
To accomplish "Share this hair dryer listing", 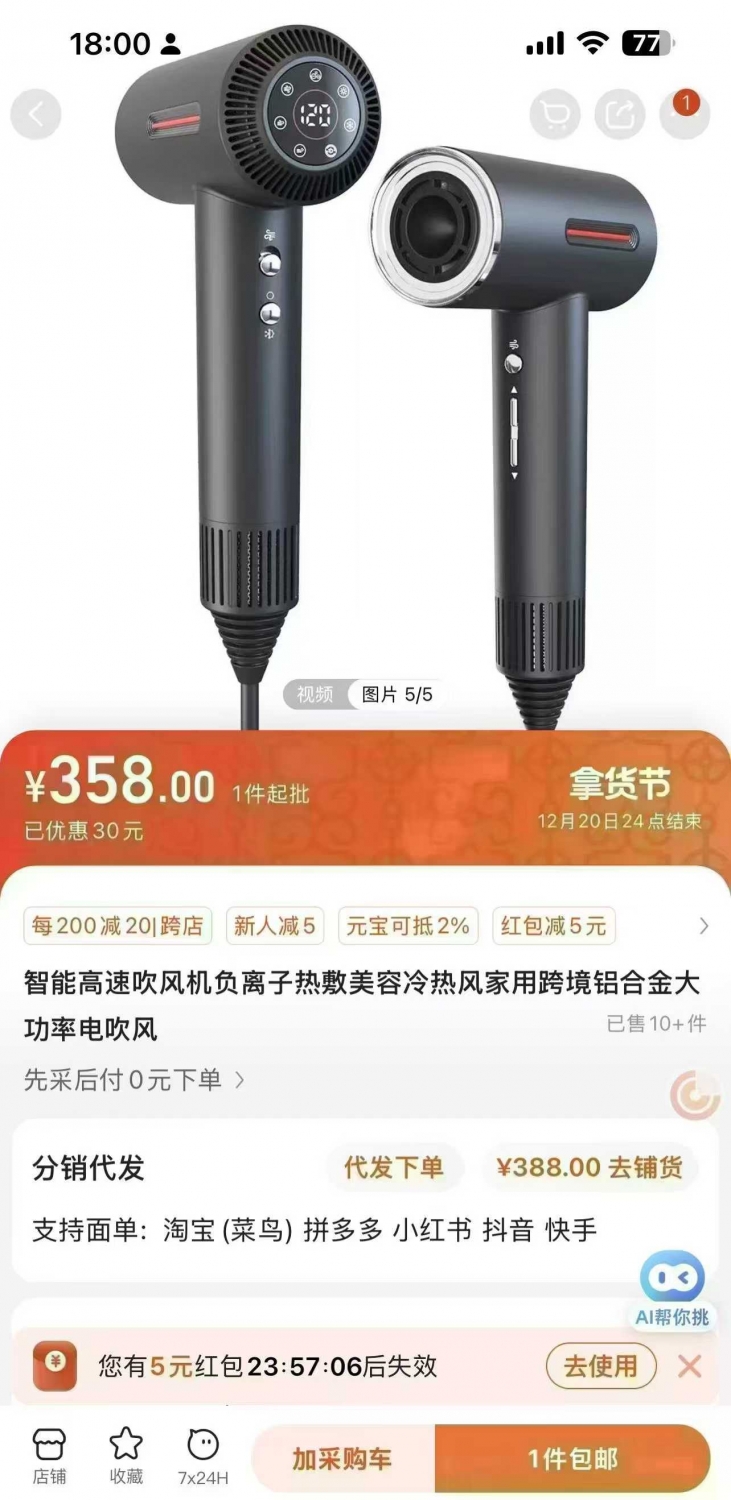I will [620, 114].
